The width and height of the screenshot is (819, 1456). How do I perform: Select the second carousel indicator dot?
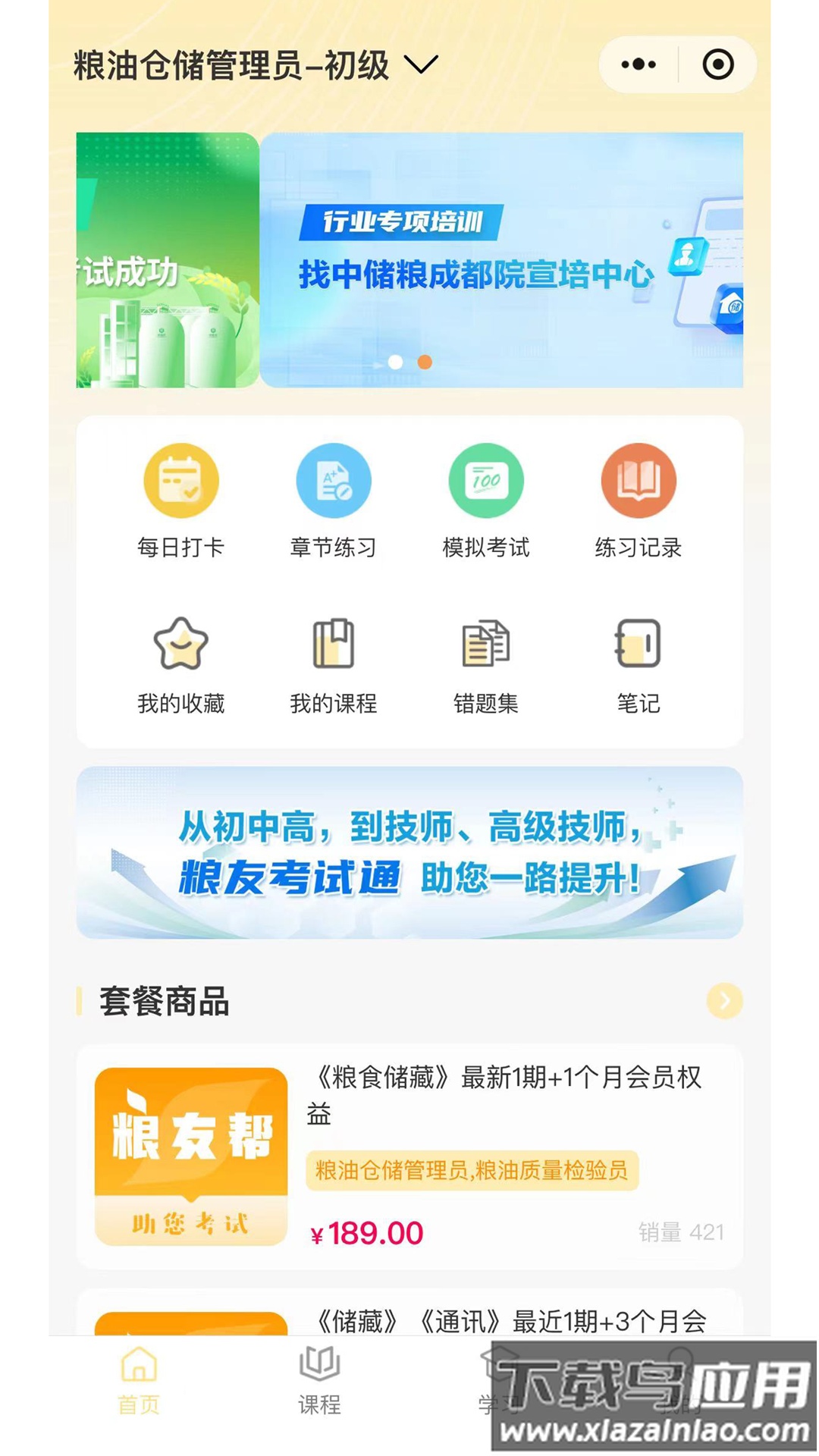coord(424,362)
